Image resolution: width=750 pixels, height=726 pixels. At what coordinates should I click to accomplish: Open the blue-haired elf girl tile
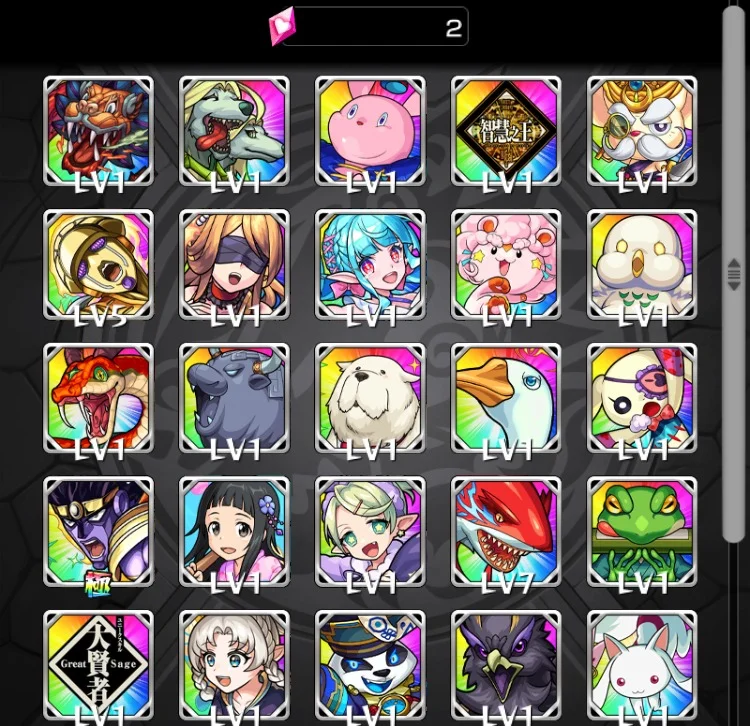pos(370,264)
